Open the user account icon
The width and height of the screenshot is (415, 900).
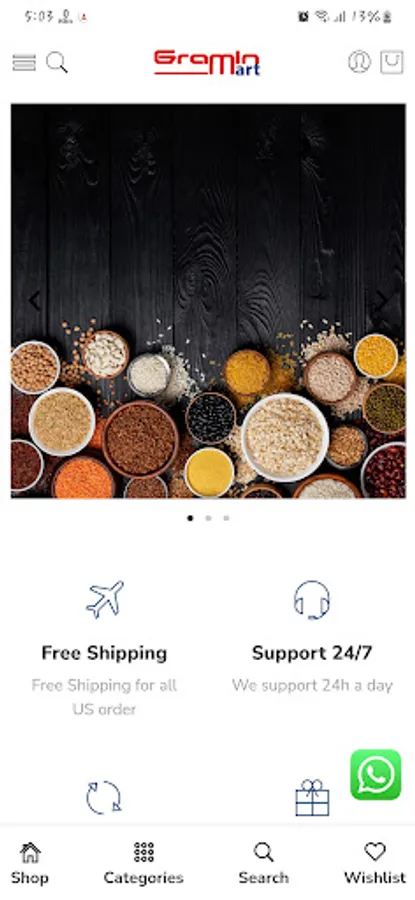coord(359,62)
